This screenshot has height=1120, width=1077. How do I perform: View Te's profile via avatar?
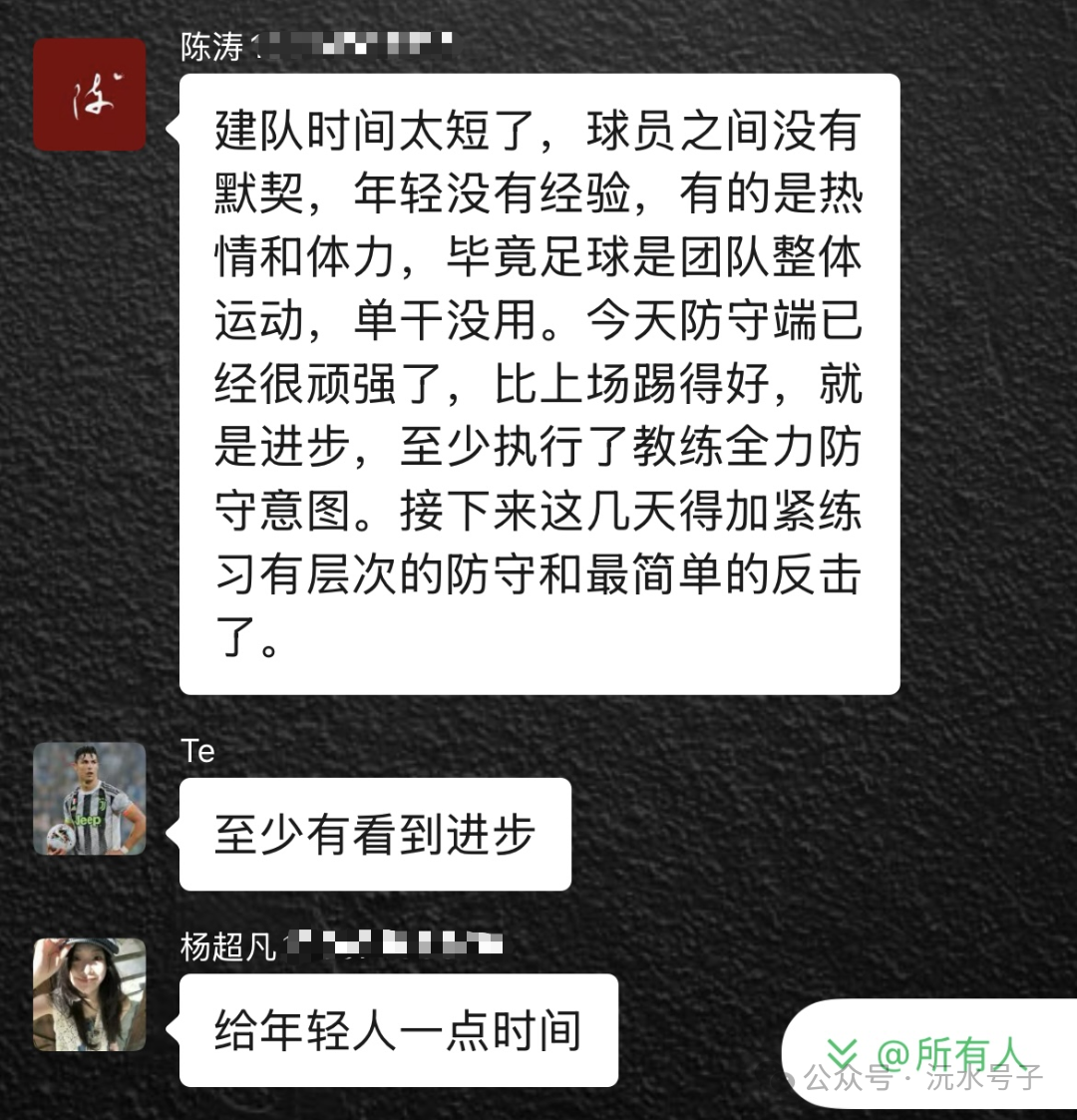90,799
